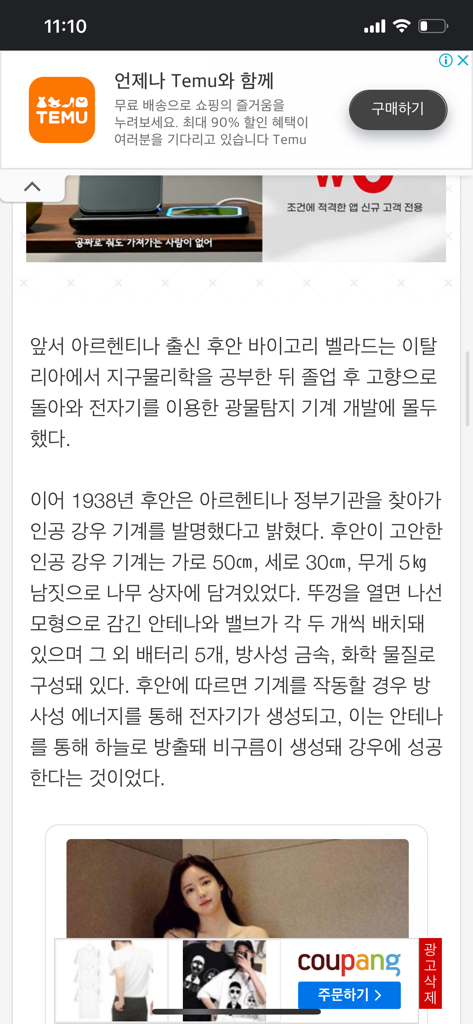The height and width of the screenshot is (1024, 473).
Task: Tap the 구매하기 button in Temu ad
Action: tap(398, 110)
